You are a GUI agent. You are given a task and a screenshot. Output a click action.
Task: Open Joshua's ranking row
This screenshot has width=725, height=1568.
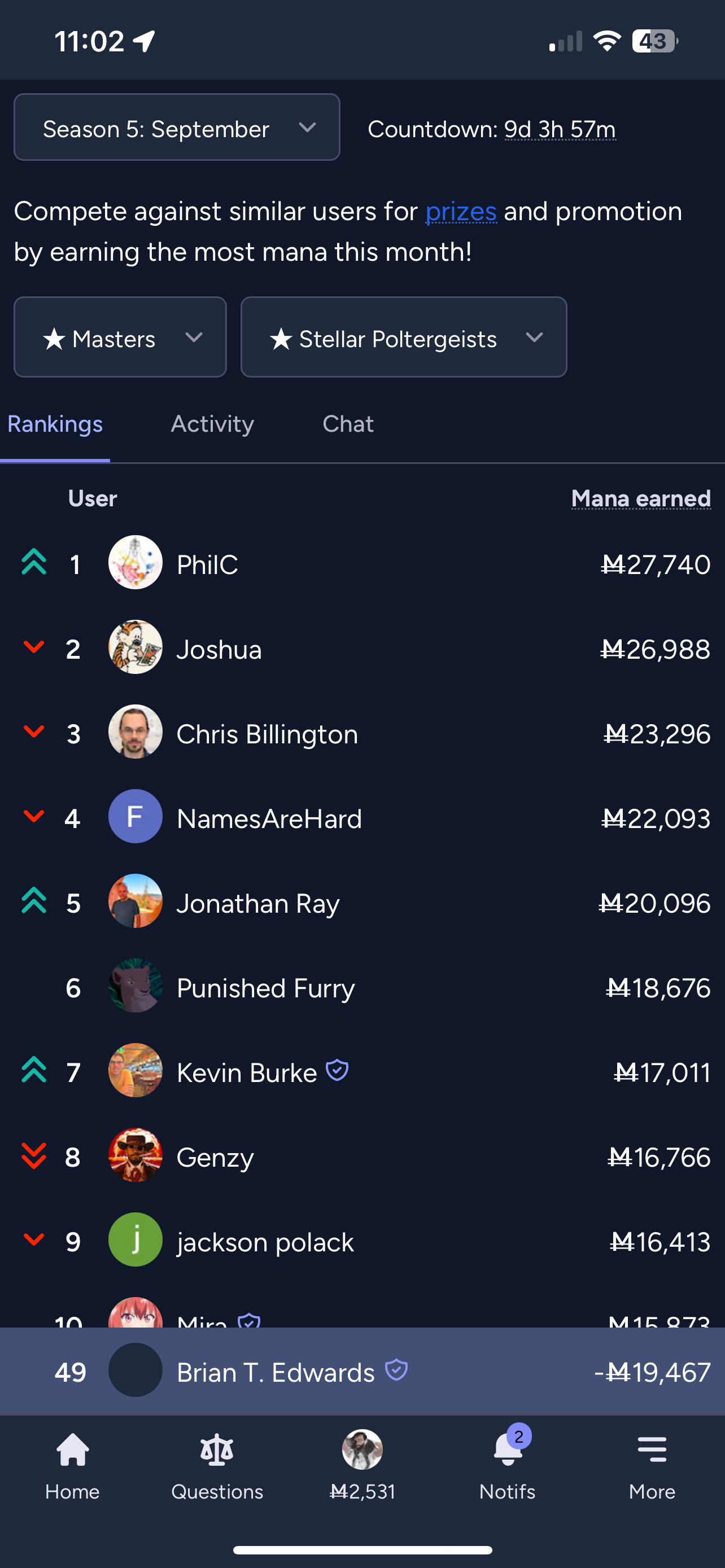(x=362, y=649)
